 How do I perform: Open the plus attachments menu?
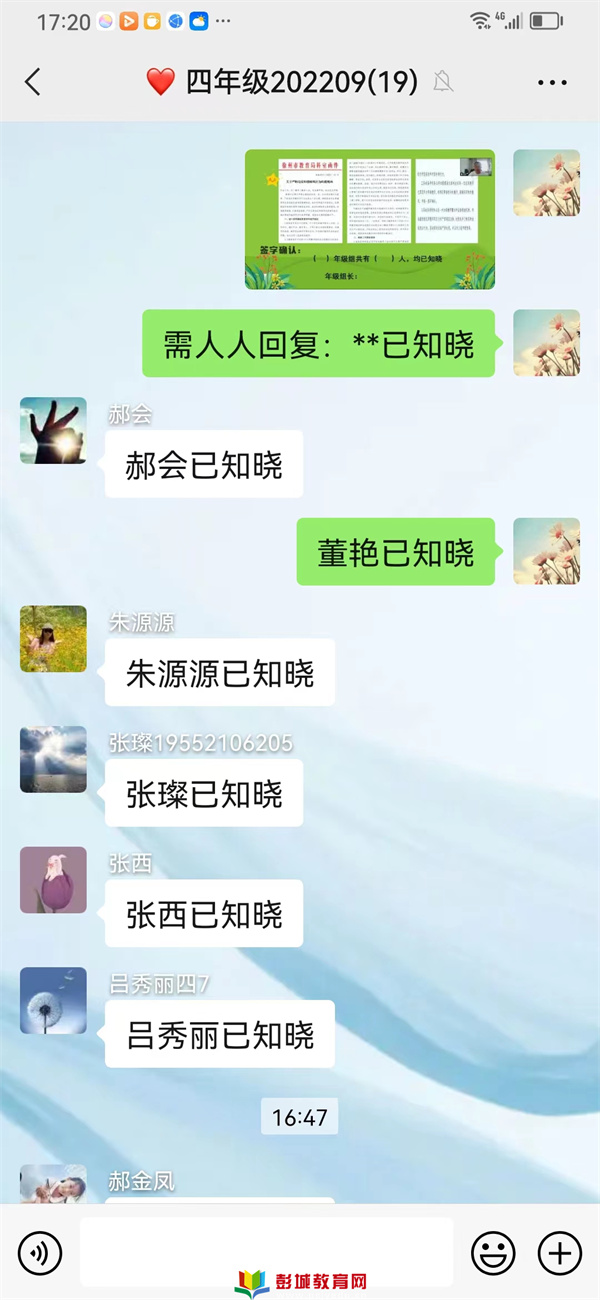559,1252
